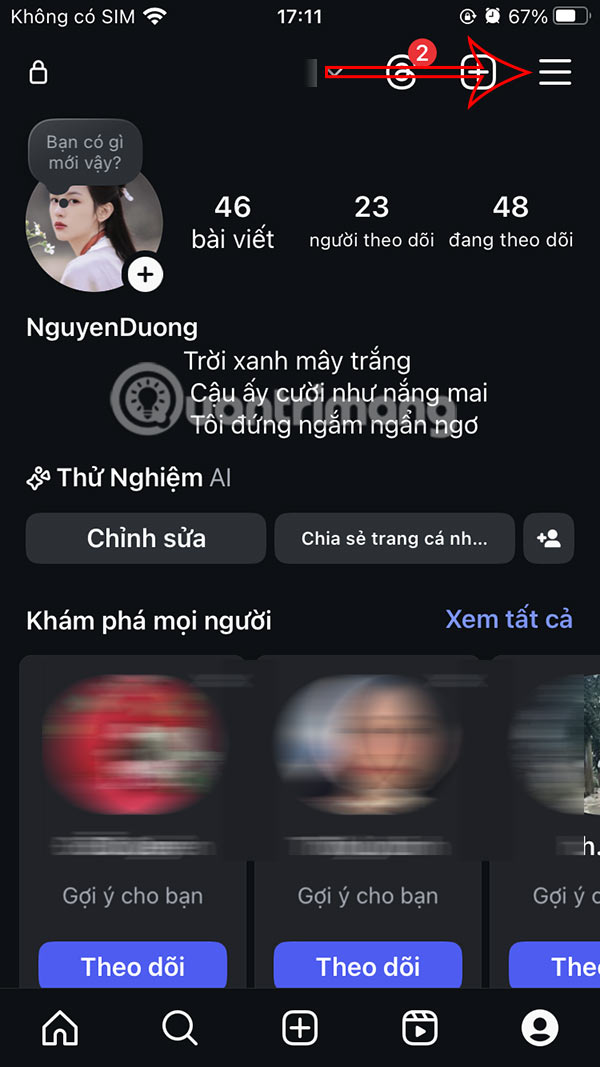Open Xem tất cả suggestions
The width and height of the screenshot is (600, 1067).
[x=508, y=619]
